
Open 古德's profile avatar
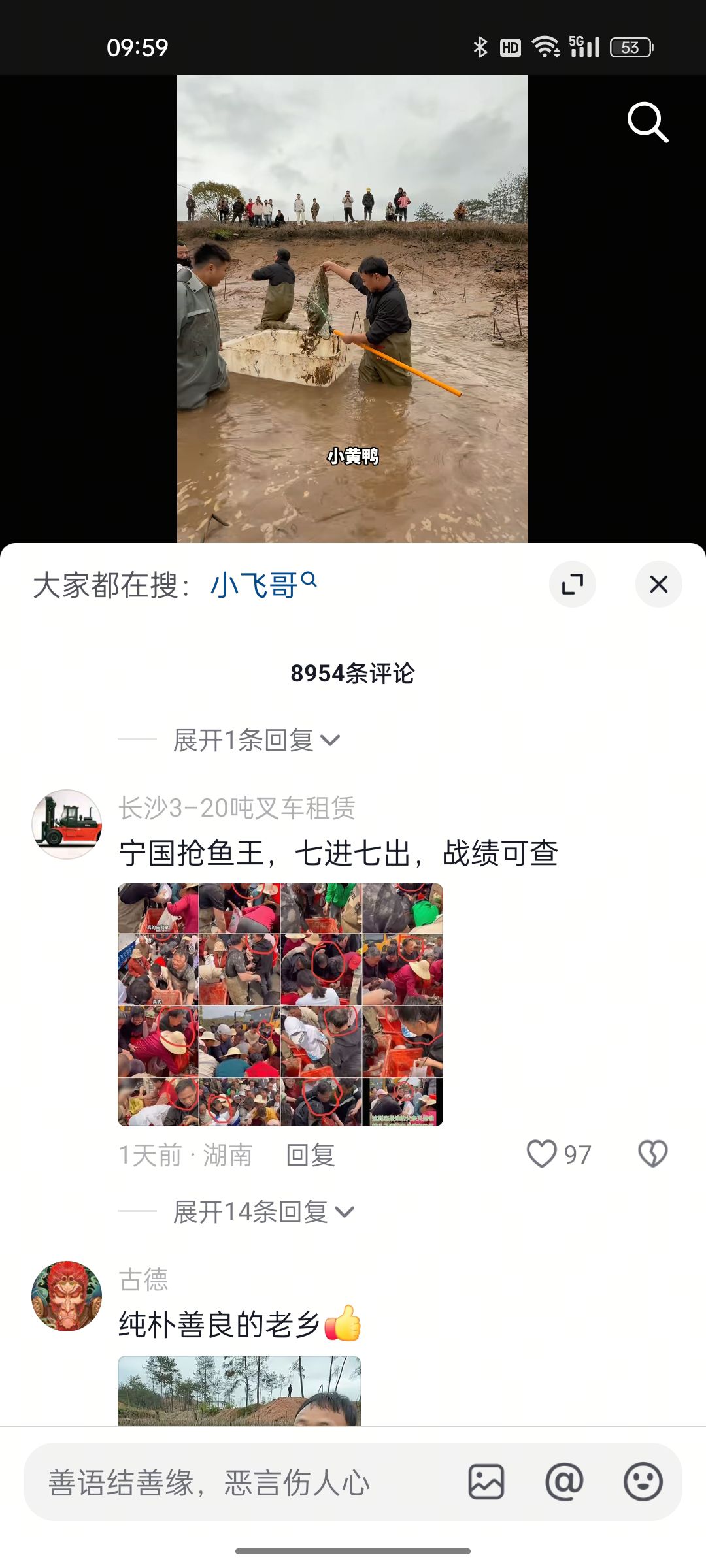coord(67,1296)
